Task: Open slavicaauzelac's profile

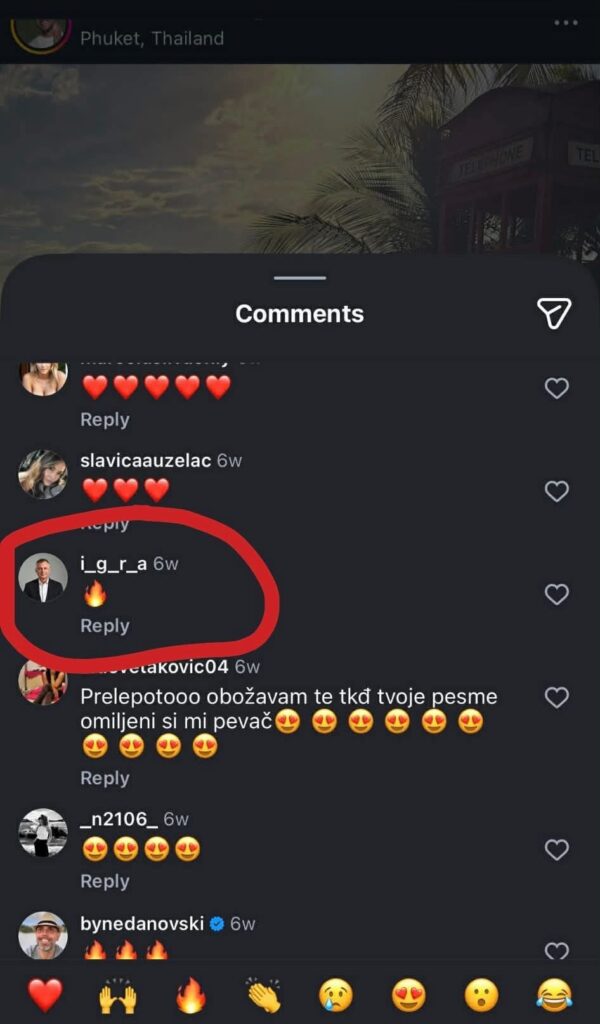Action: pos(145,461)
